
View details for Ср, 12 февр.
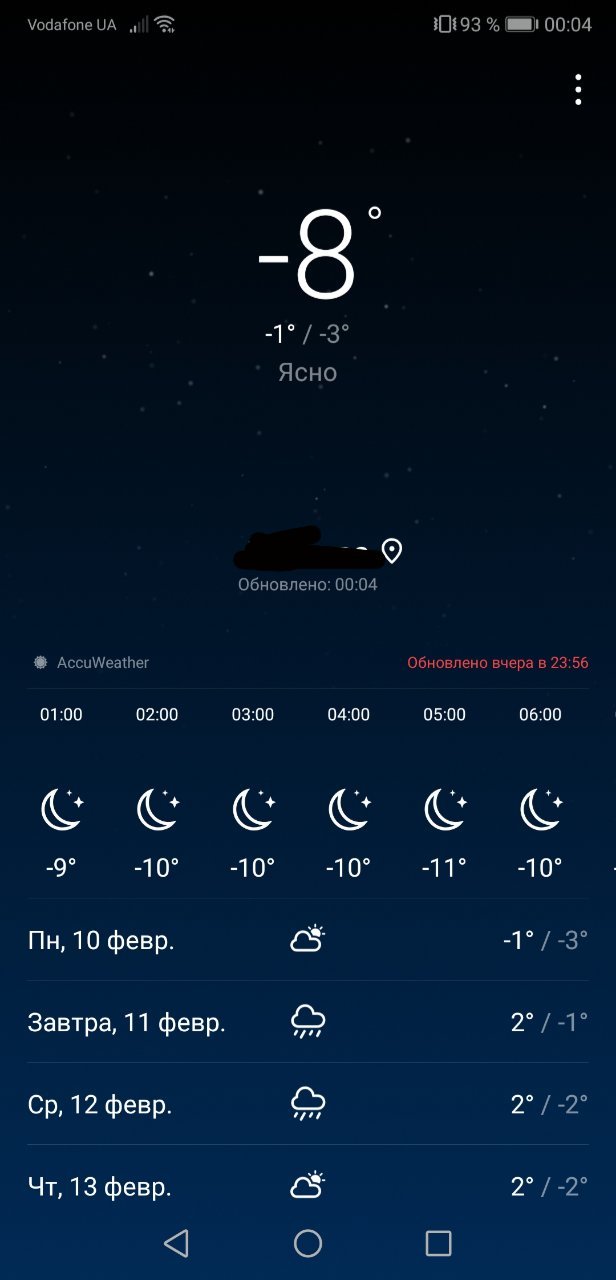point(308,1104)
